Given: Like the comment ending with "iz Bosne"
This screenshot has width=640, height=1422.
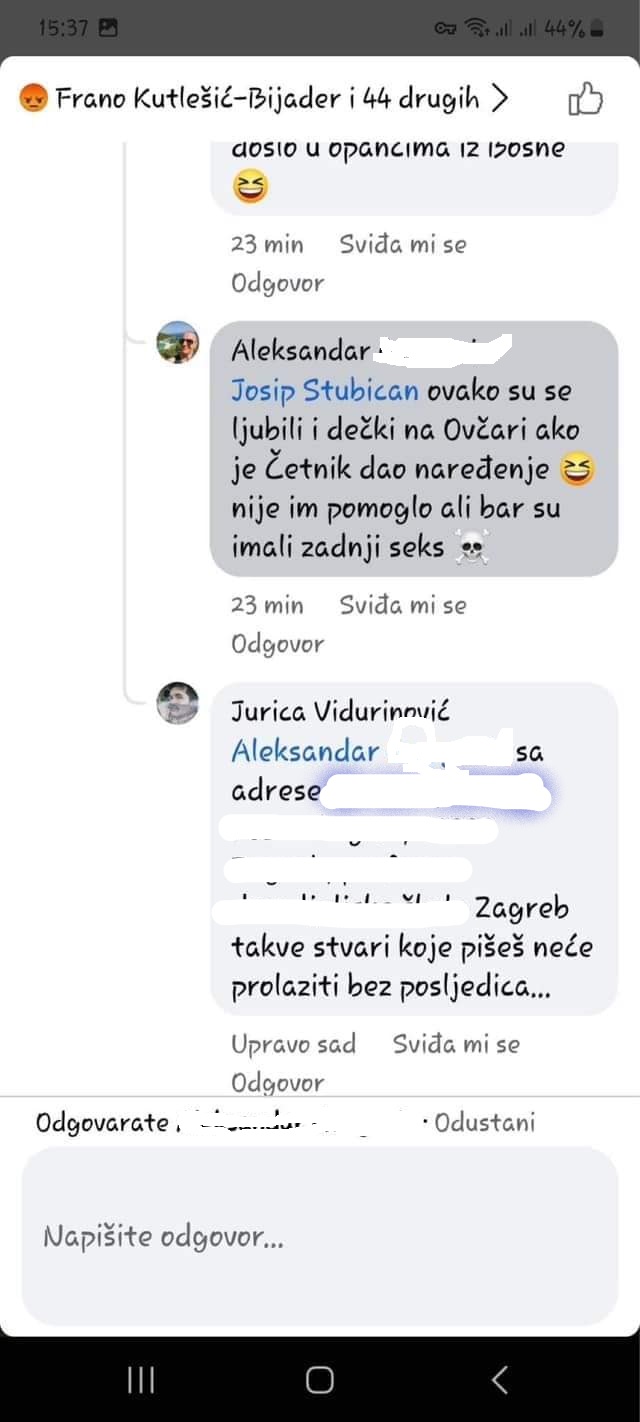Looking at the screenshot, I should [x=402, y=244].
